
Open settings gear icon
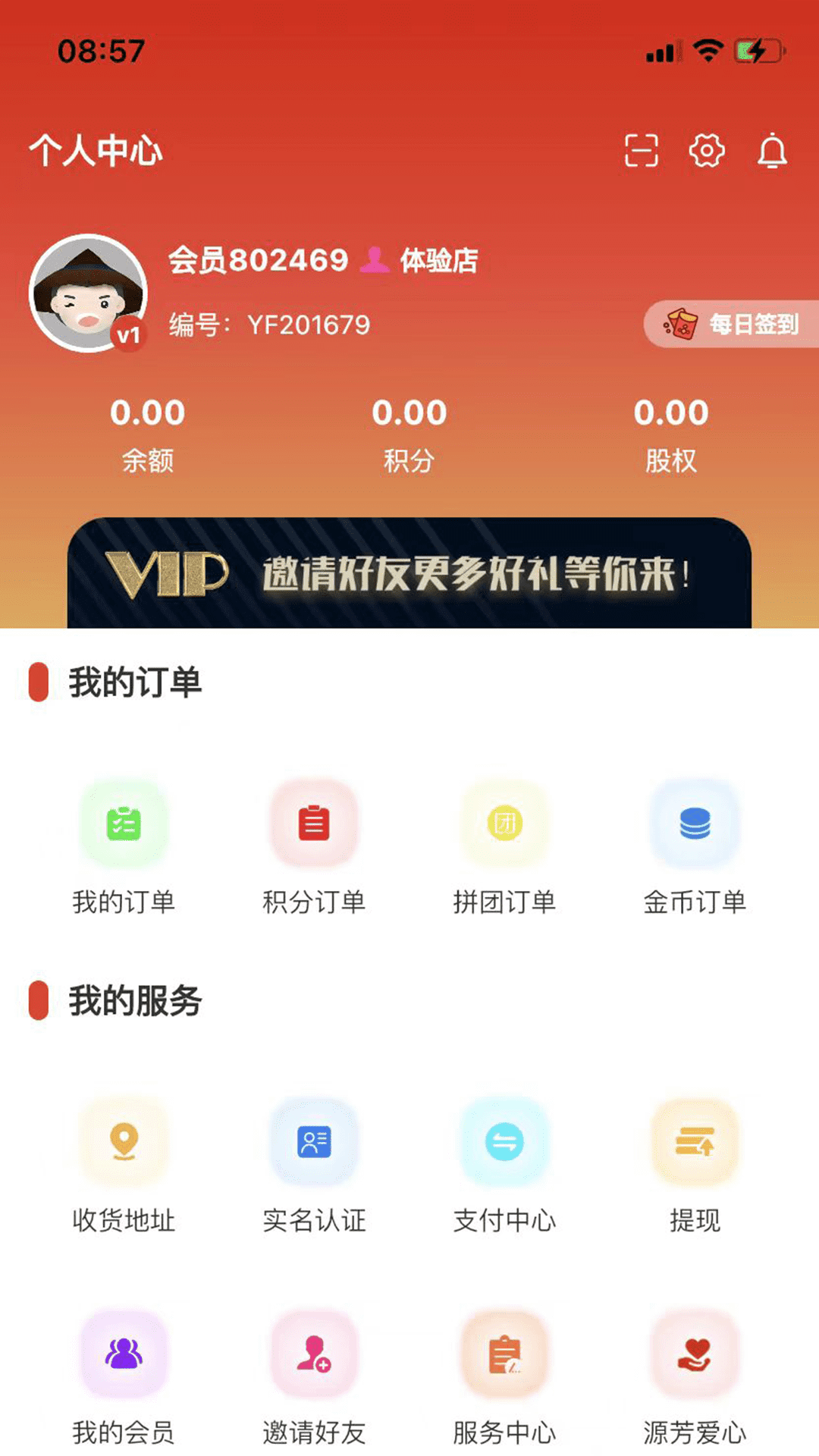[707, 150]
